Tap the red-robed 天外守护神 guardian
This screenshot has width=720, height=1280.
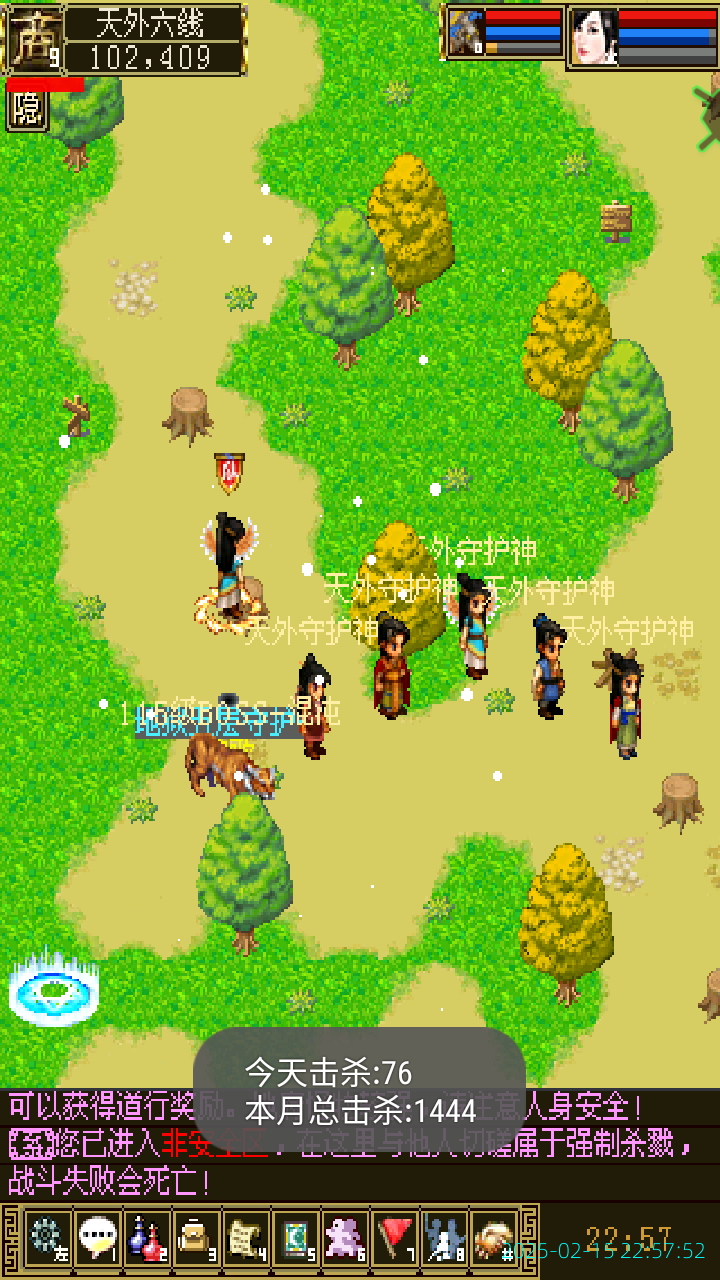pos(391,667)
